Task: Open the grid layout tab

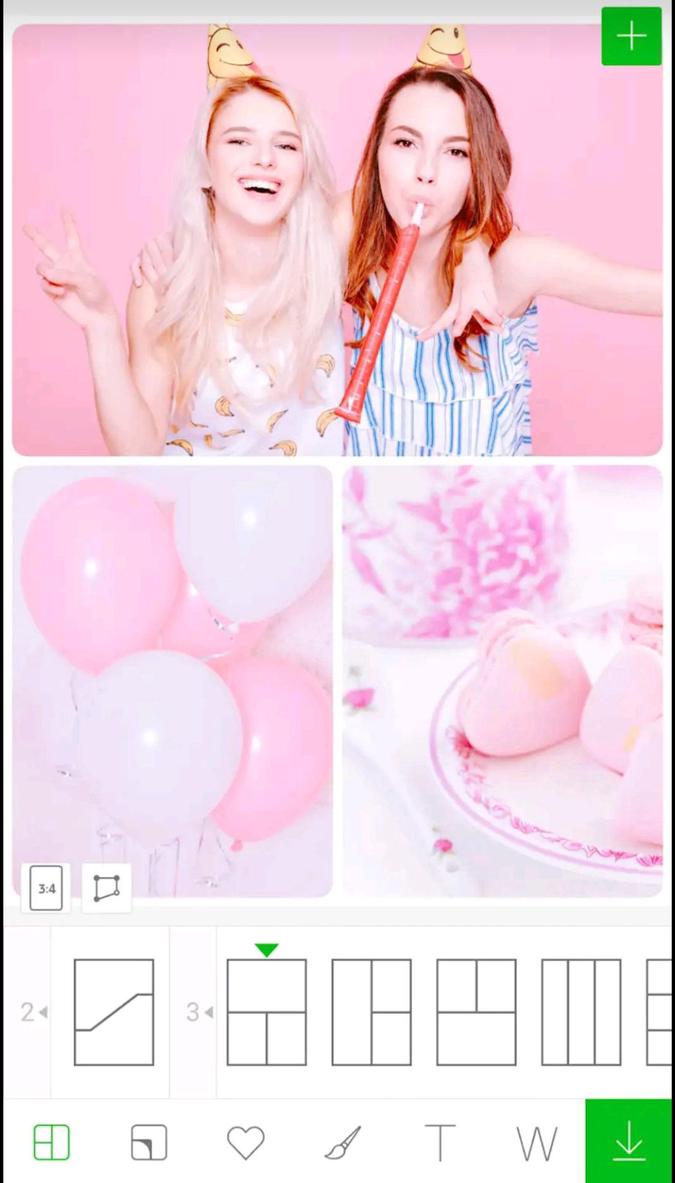Action: click(51, 1142)
